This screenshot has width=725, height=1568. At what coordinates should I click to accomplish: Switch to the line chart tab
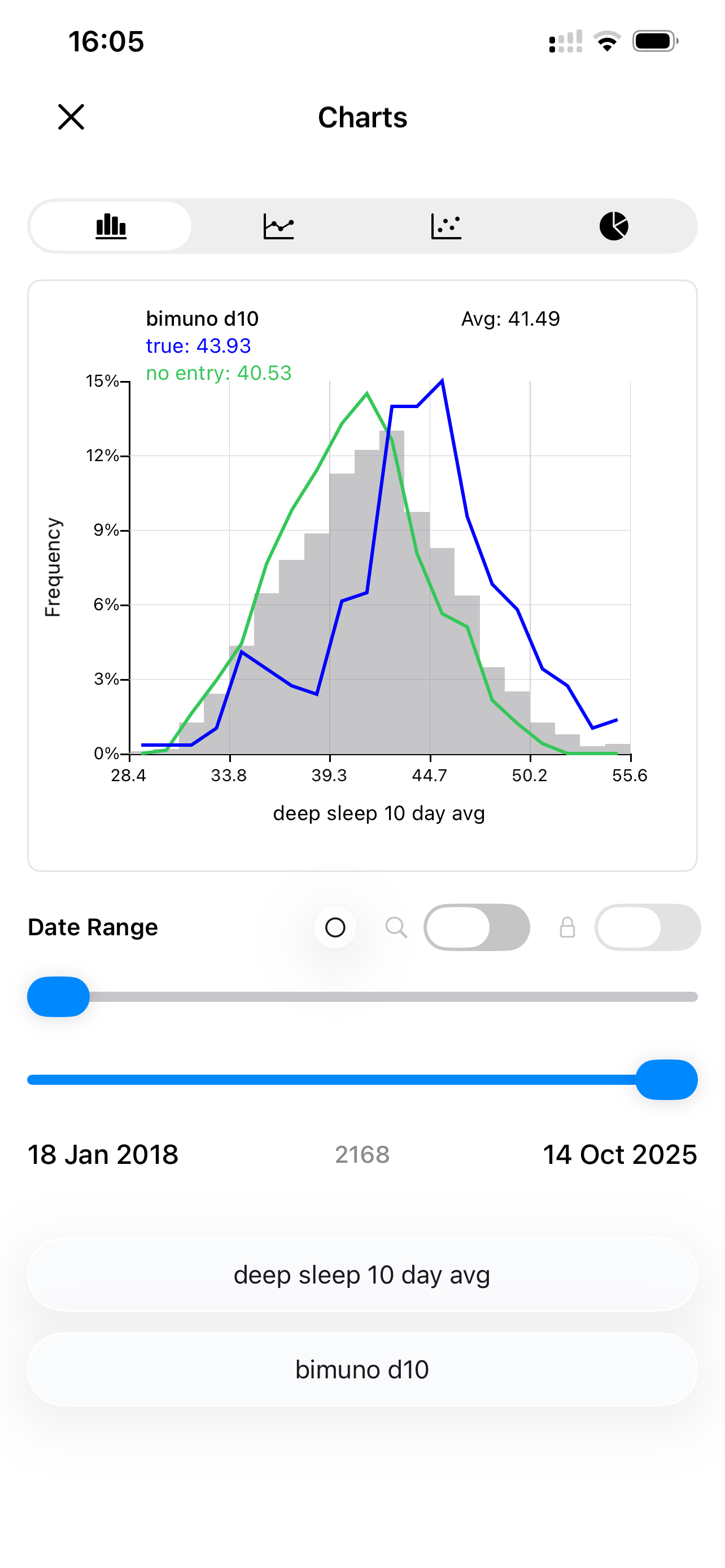279,226
